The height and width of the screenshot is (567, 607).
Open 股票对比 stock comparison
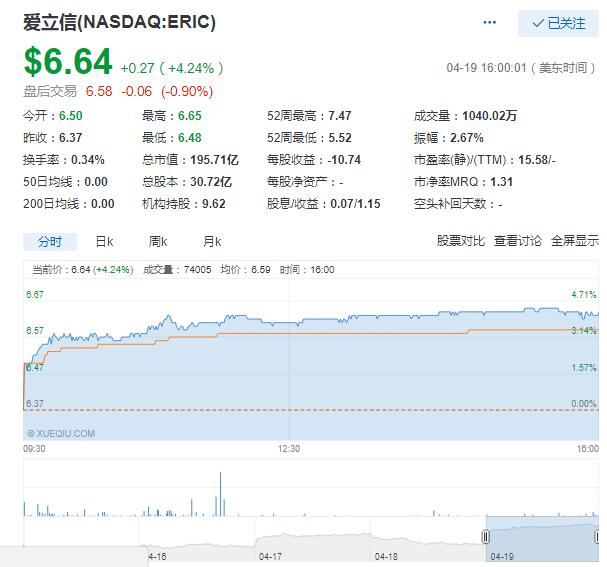(x=461, y=241)
